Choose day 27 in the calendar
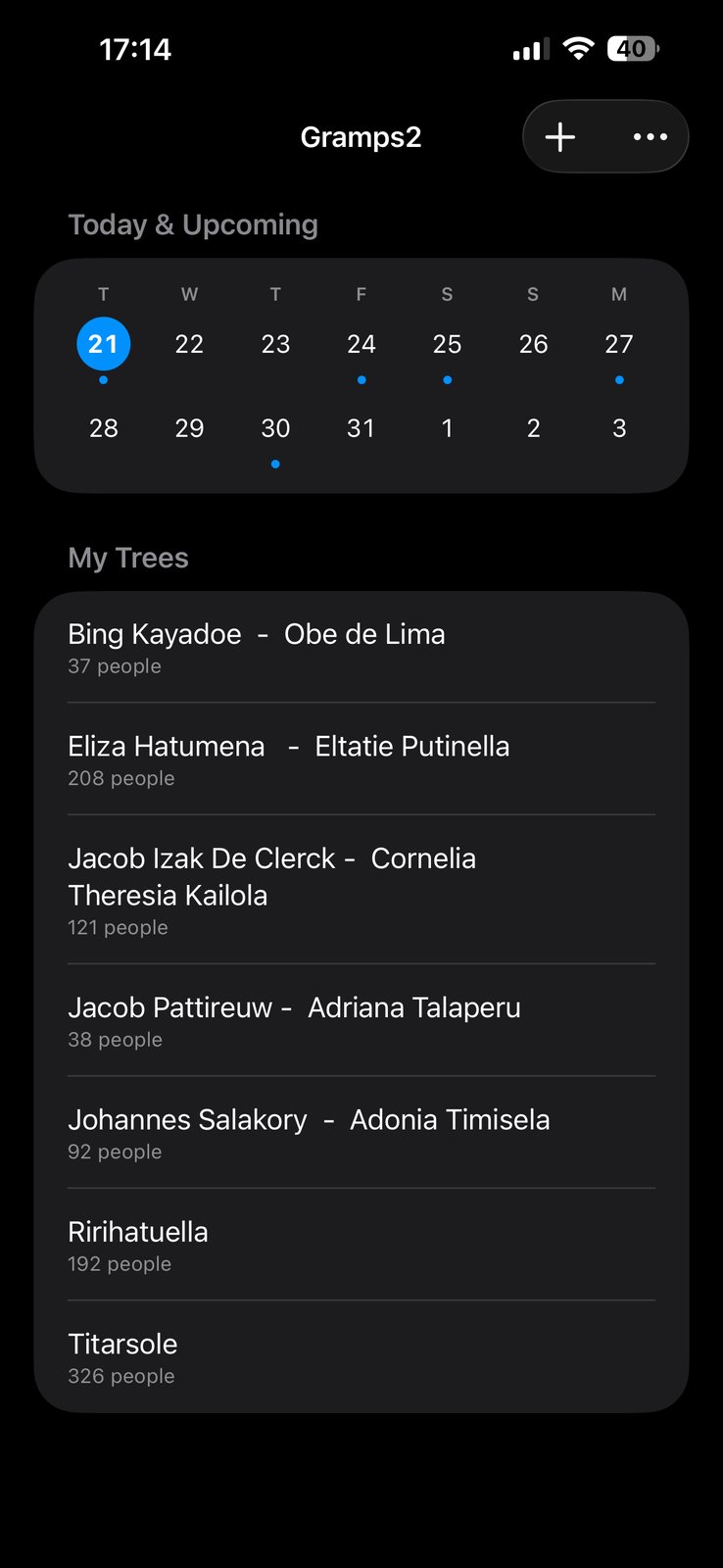 (619, 344)
